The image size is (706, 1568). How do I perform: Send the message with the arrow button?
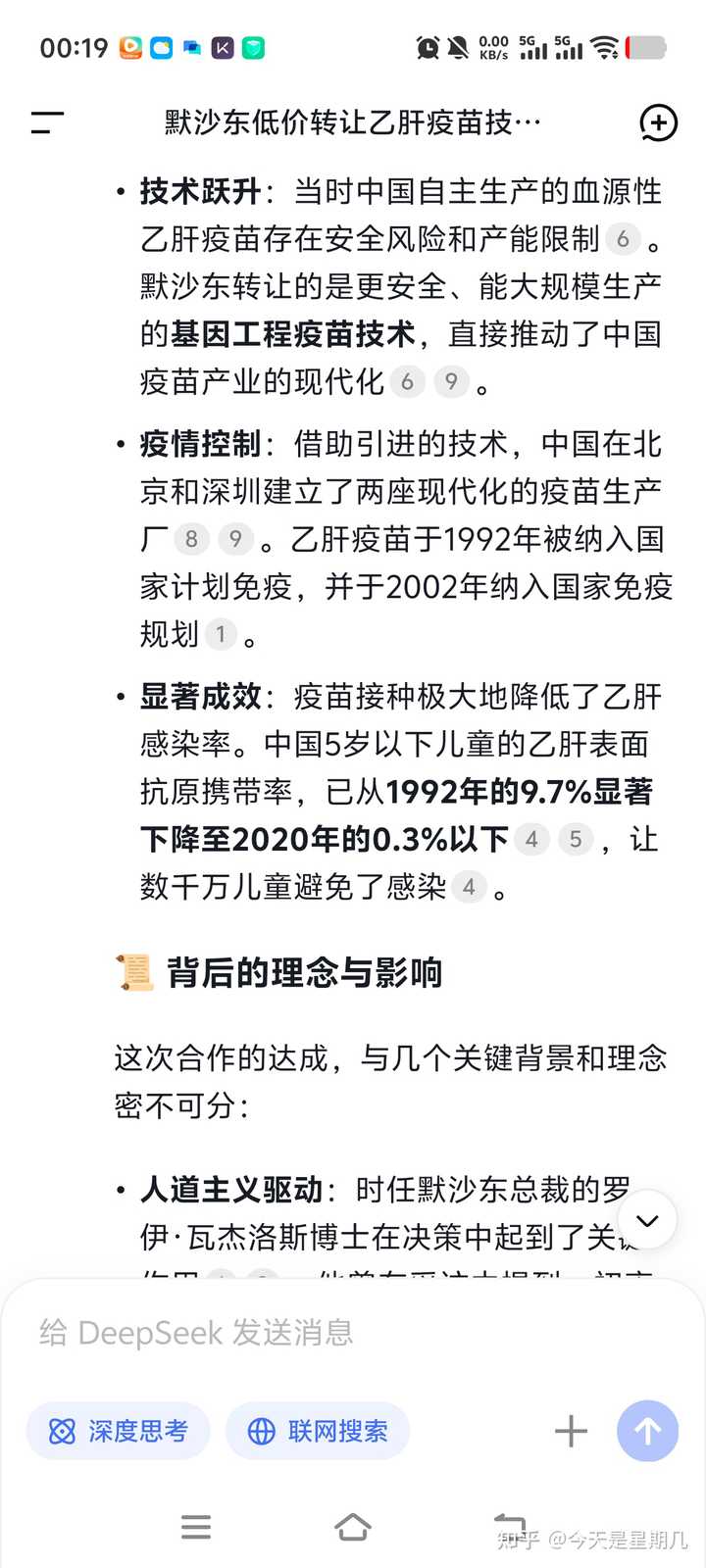(x=647, y=1432)
